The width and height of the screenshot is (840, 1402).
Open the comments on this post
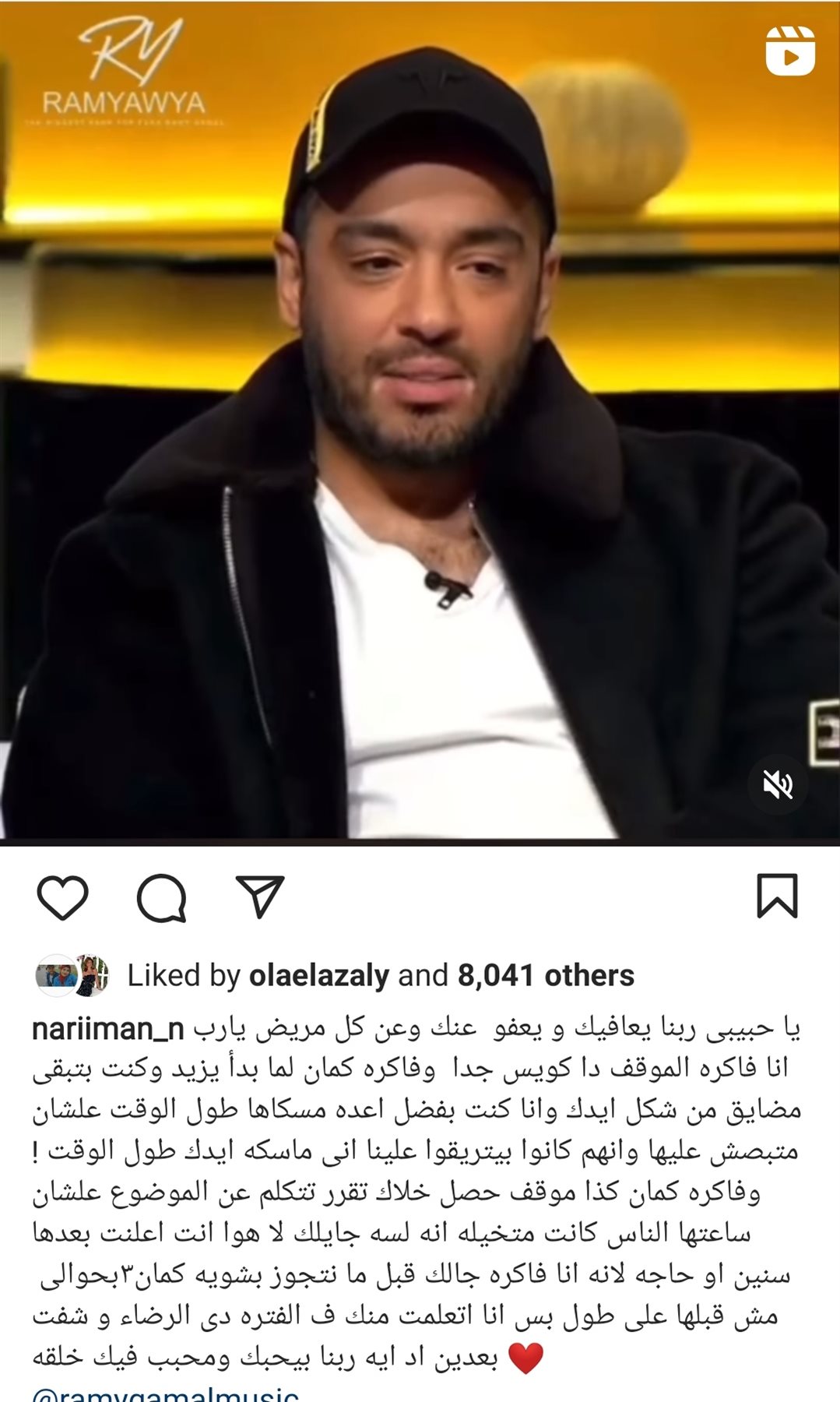click(x=161, y=897)
